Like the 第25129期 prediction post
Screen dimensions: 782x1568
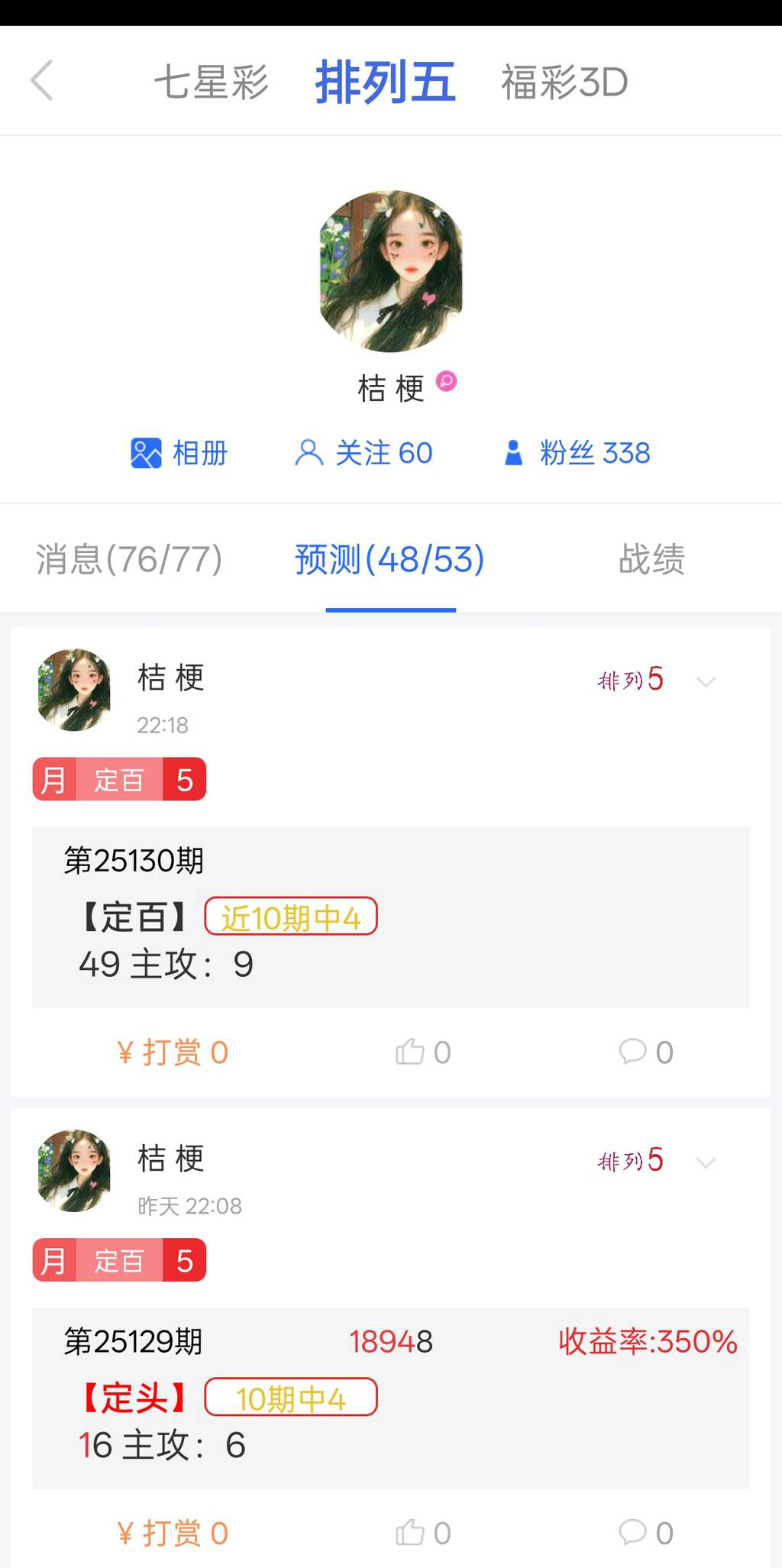click(423, 1533)
